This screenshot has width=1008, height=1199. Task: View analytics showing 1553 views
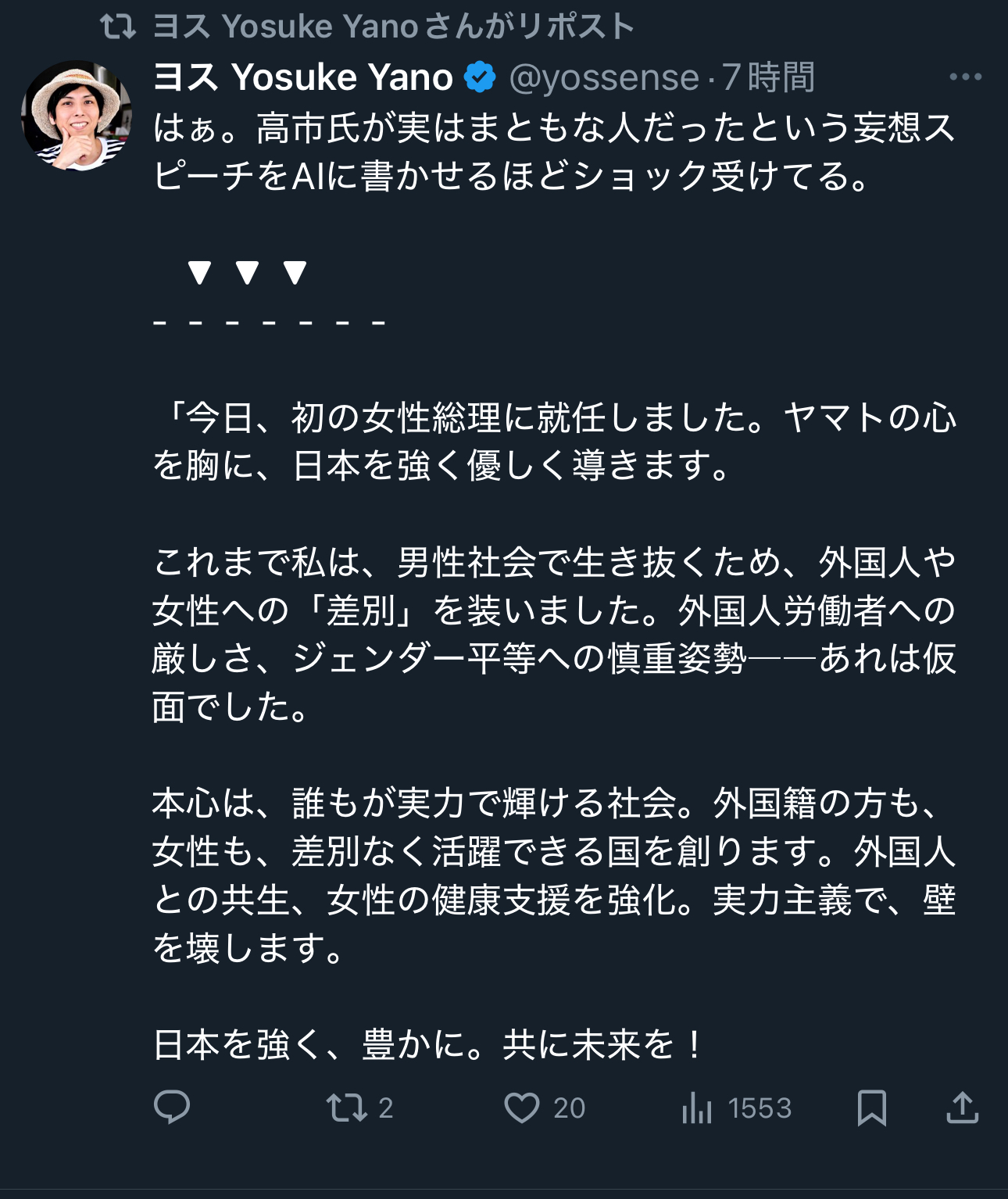736,1108
